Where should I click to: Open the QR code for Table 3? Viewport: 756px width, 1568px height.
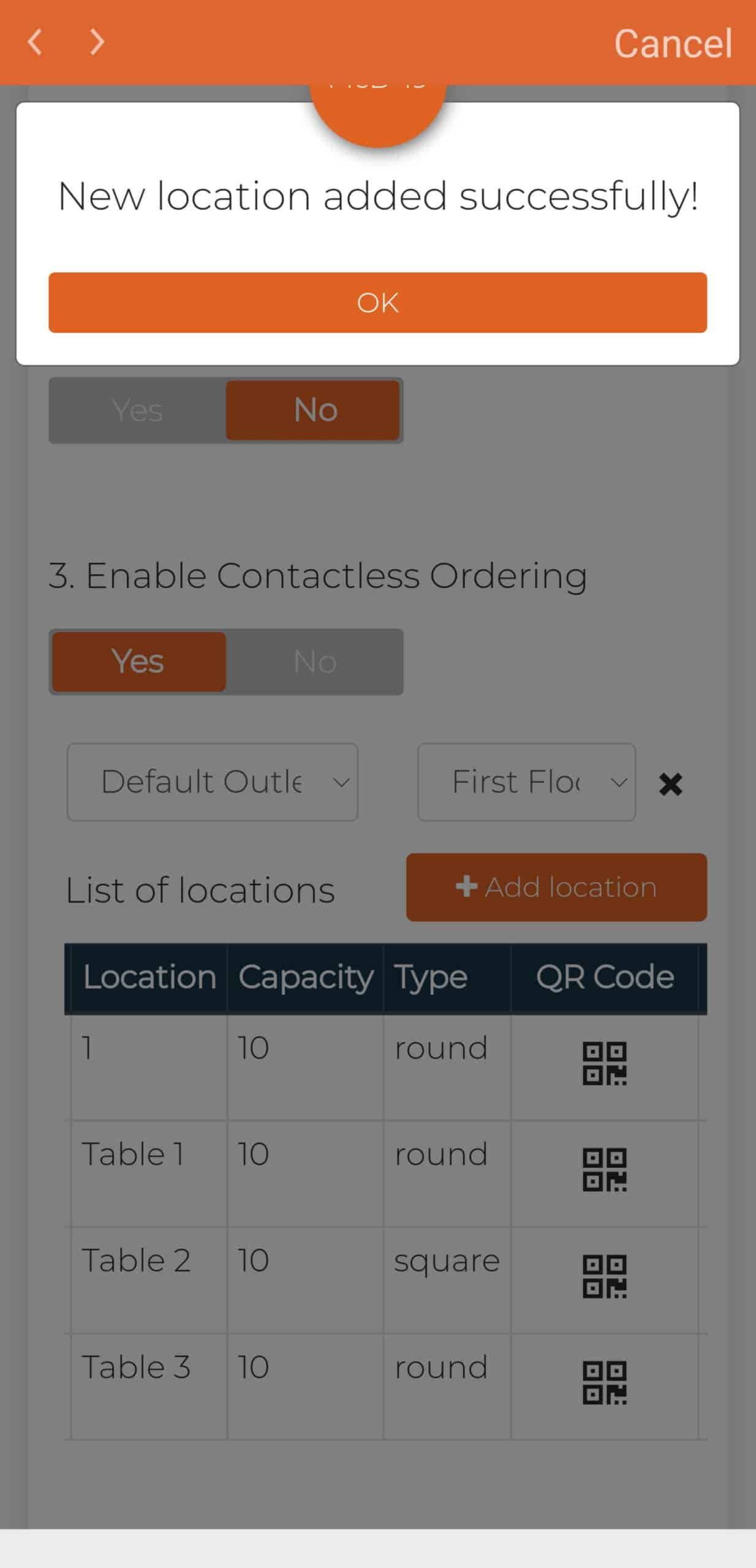click(604, 1382)
